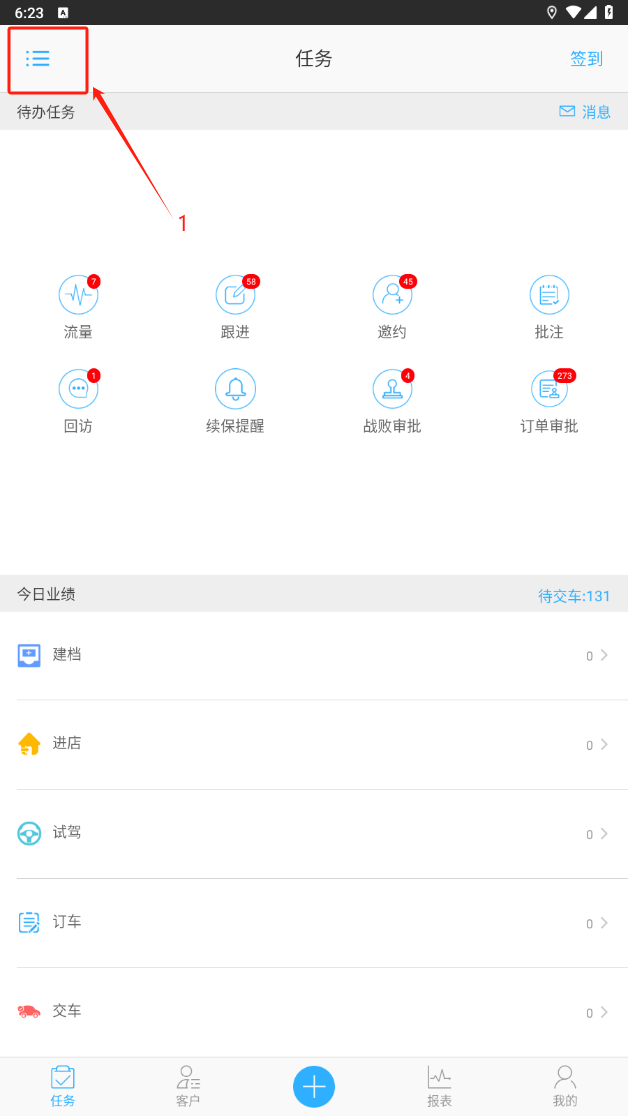Image resolution: width=628 pixels, height=1116 pixels.
Task: Open the 试驾 test drive row
Action: 314,833
